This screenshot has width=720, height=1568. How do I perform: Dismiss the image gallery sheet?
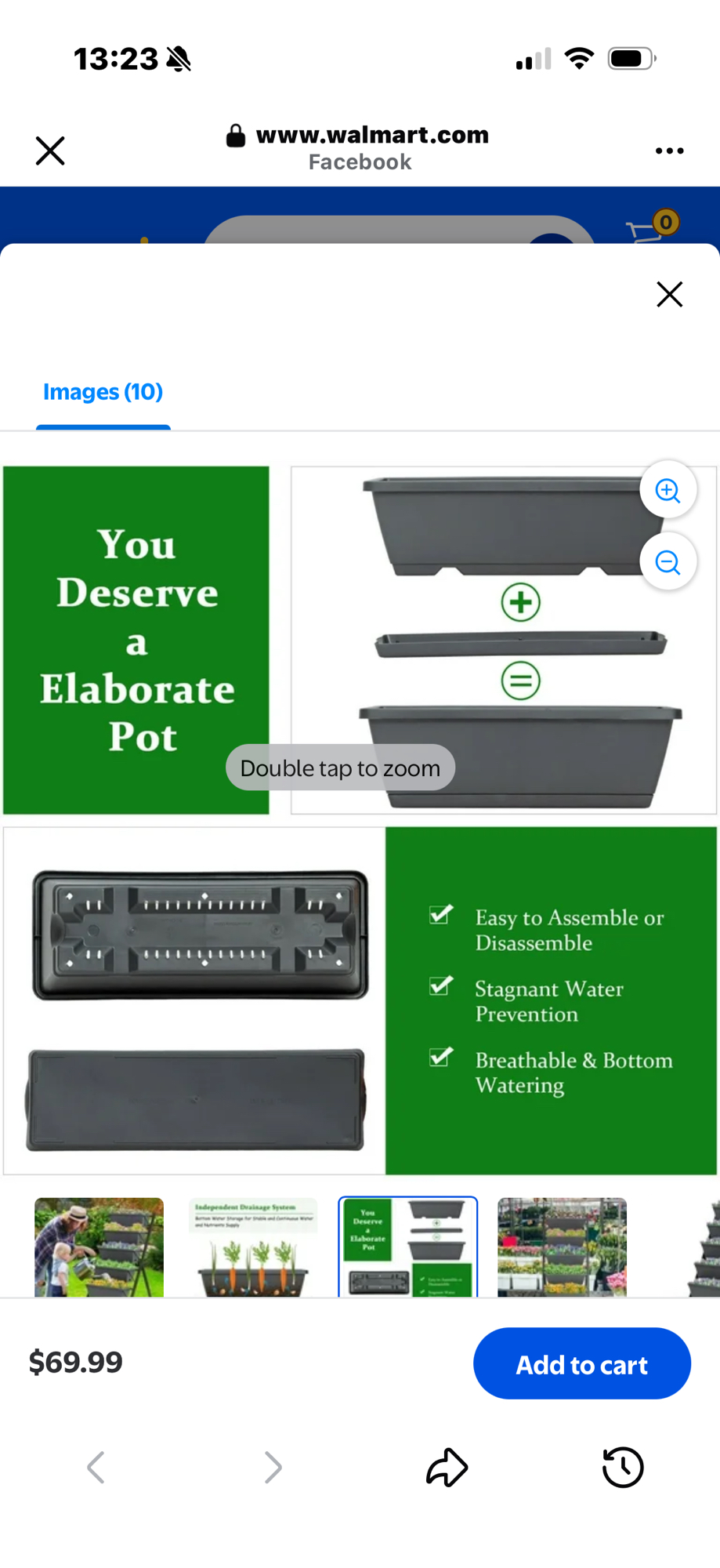click(x=669, y=295)
